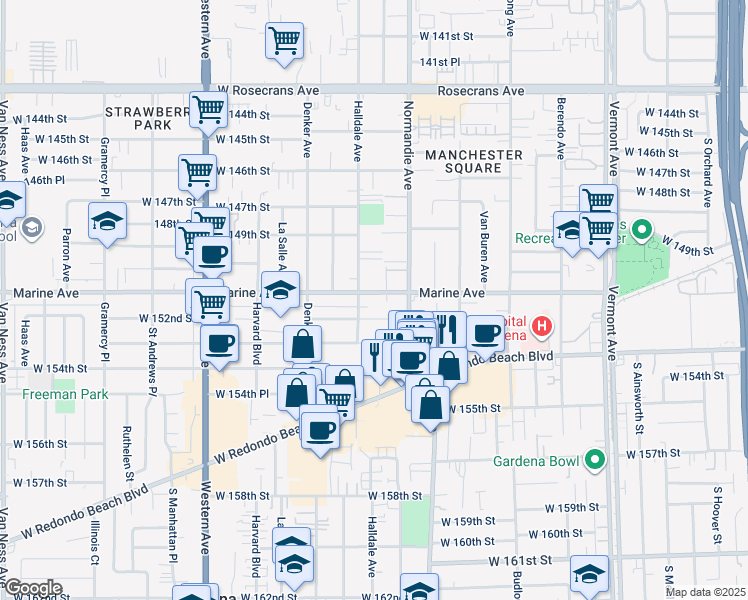
Task: Open the shopping cart marker at W 146th St
Action: pyautogui.click(x=197, y=173)
